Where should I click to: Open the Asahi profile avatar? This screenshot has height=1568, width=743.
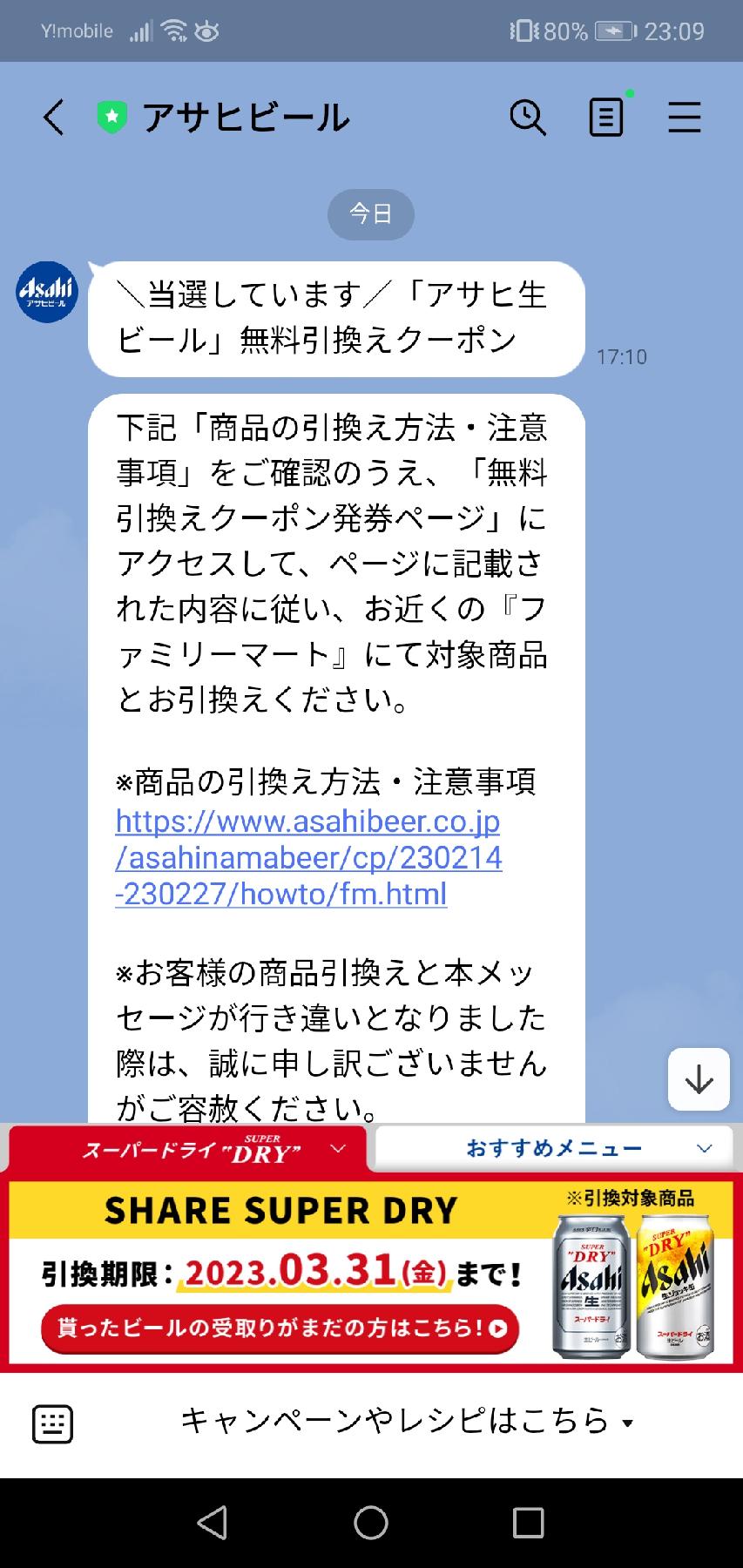pyautogui.click(x=48, y=292)
